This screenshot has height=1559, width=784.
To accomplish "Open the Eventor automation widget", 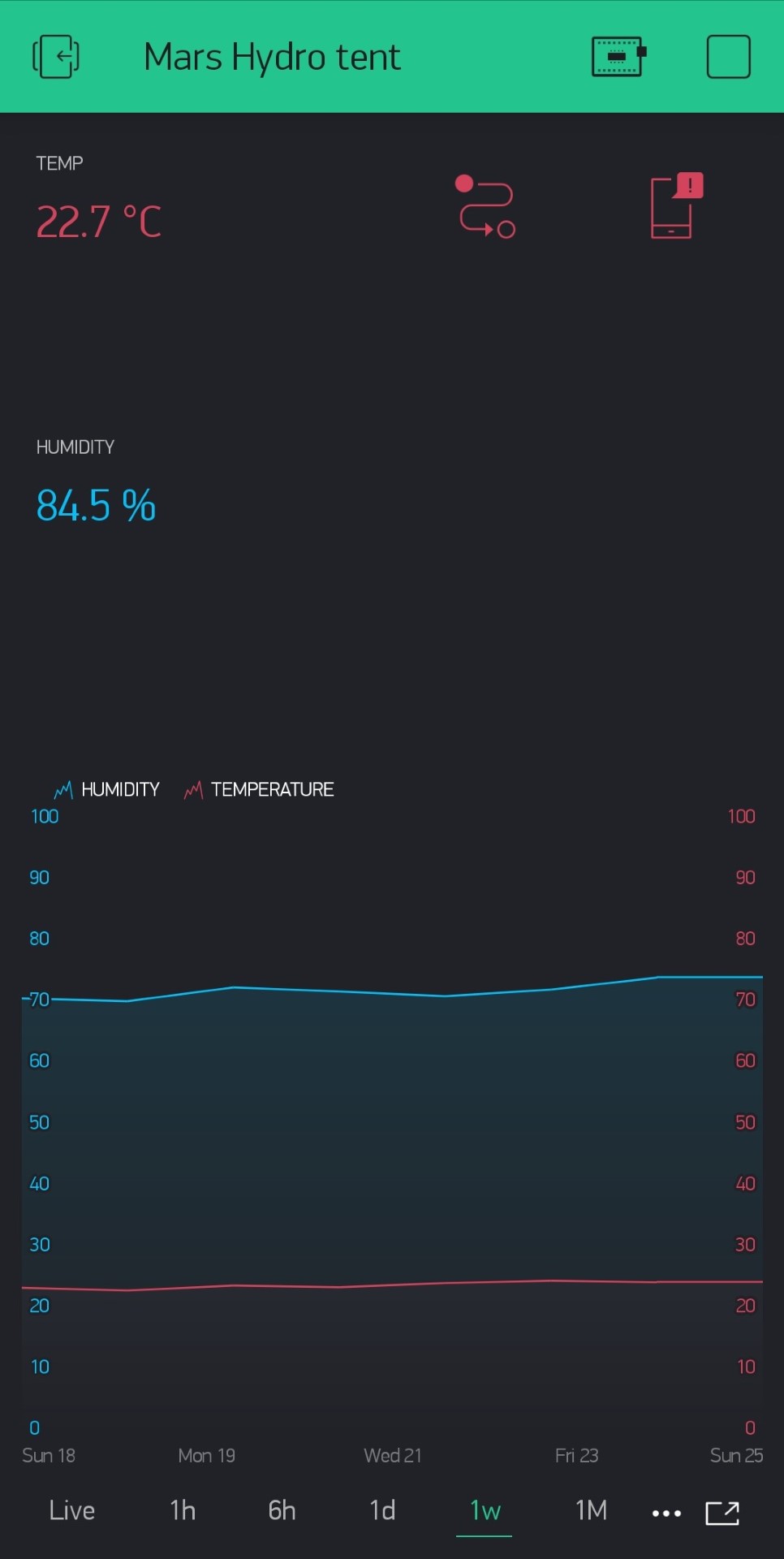I will point(487,207).
